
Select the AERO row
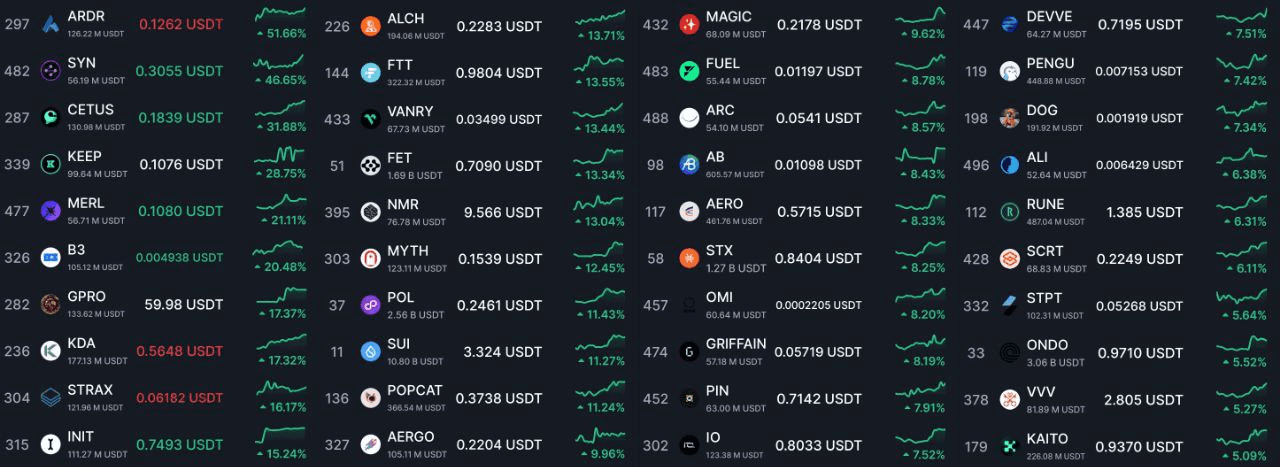[x=724, y=204]
